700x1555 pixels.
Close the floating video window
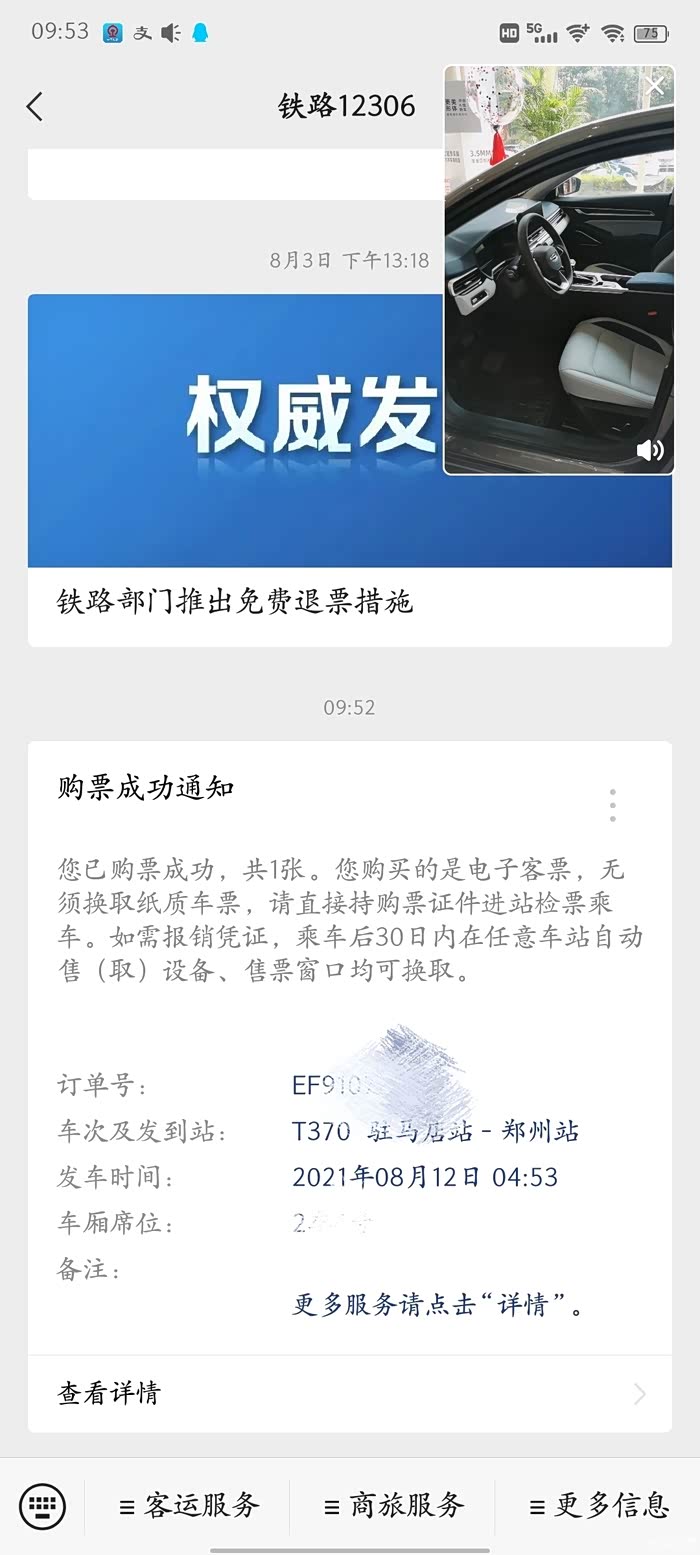[x=655, y=86]
